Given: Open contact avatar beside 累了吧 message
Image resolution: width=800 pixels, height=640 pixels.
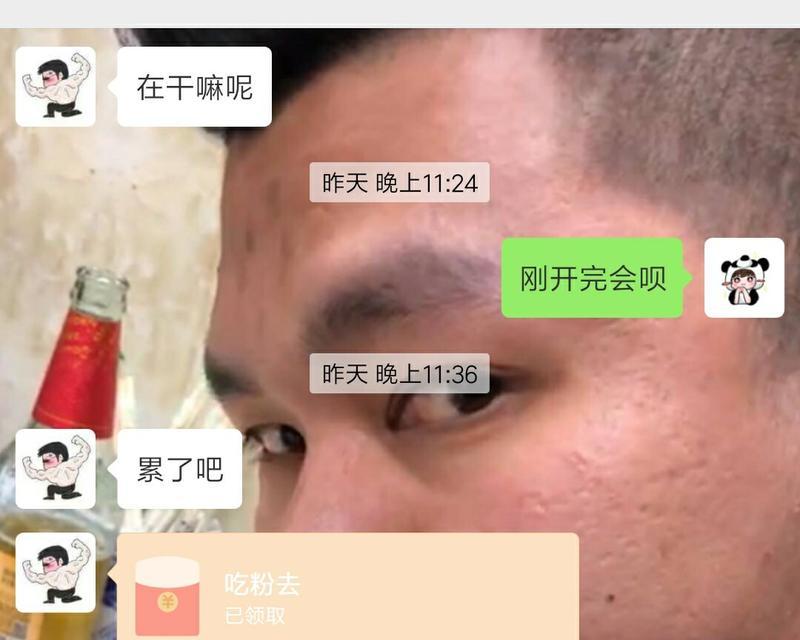Looking at the screenshot, I should [56, 469].
